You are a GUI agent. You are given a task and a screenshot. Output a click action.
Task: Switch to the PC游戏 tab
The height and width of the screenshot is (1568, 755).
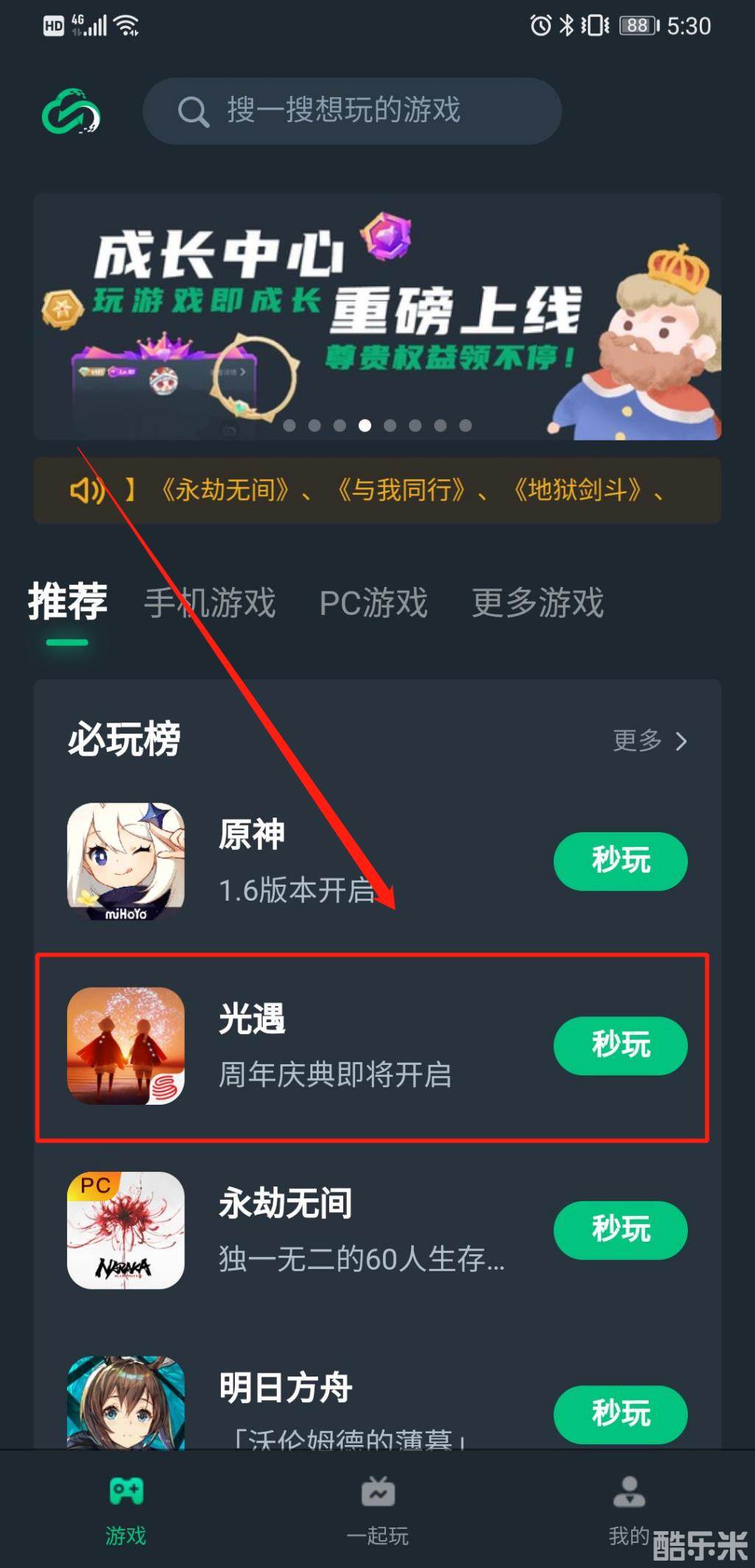pos(373,602)
